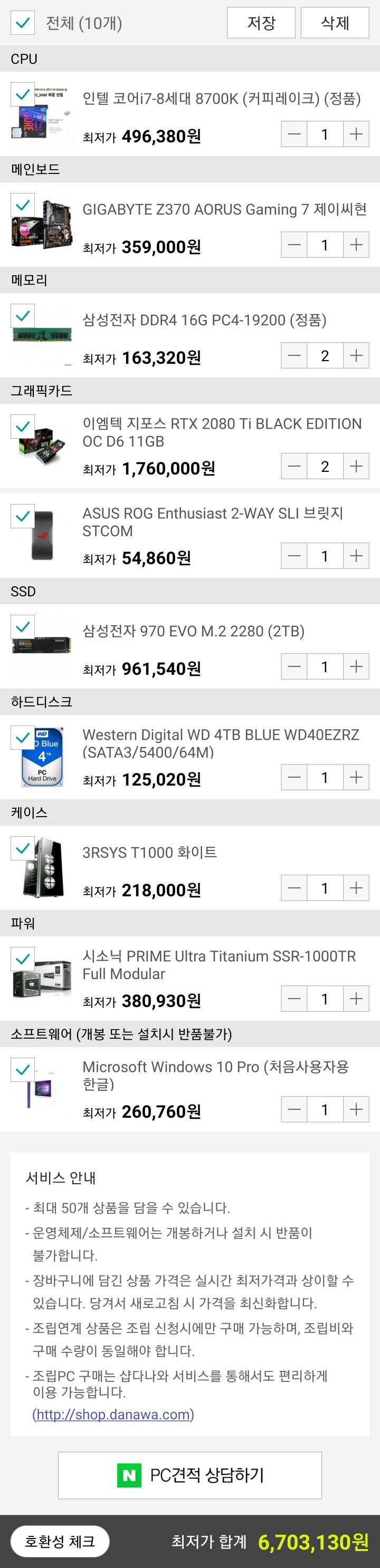Viewport: 380px width, 1568px height.
Task: Decrease quantity of 3RSYS T1000 화이트
Action: point(294,889)
